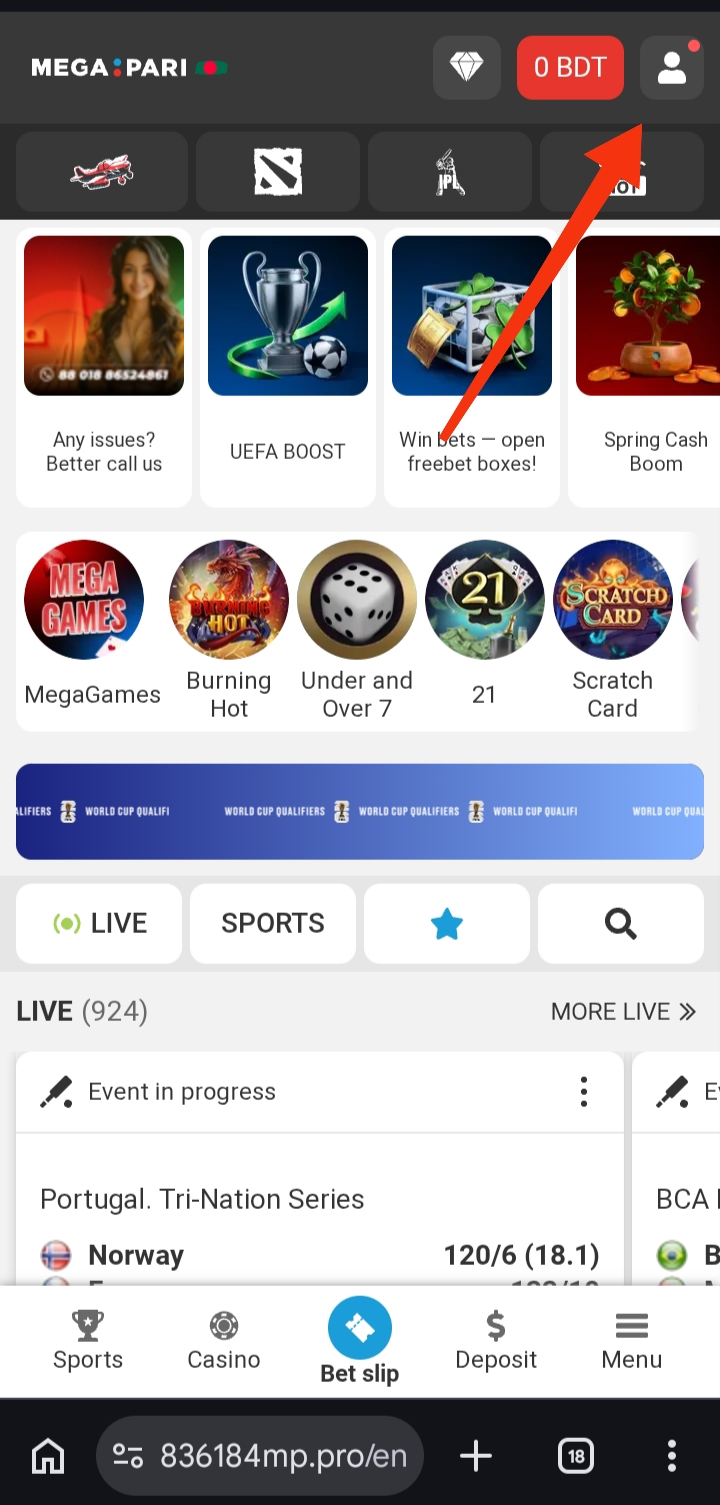The width and height of the screenshot is (720, 1505).
Task: Open the diamond VIP icon
Action: pos(466,68)
